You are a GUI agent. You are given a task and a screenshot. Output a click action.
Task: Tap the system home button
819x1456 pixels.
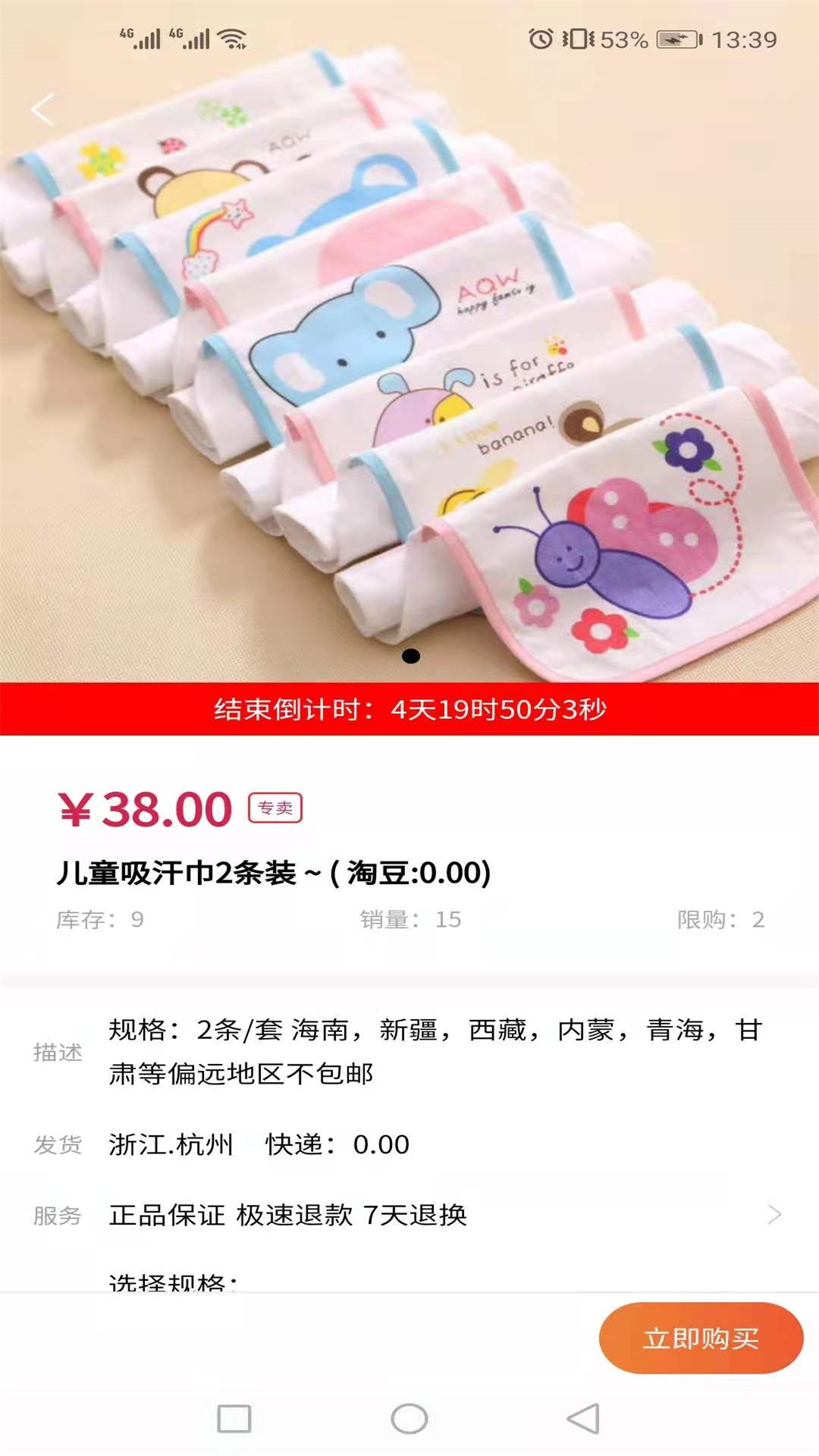coord(409,1418)
